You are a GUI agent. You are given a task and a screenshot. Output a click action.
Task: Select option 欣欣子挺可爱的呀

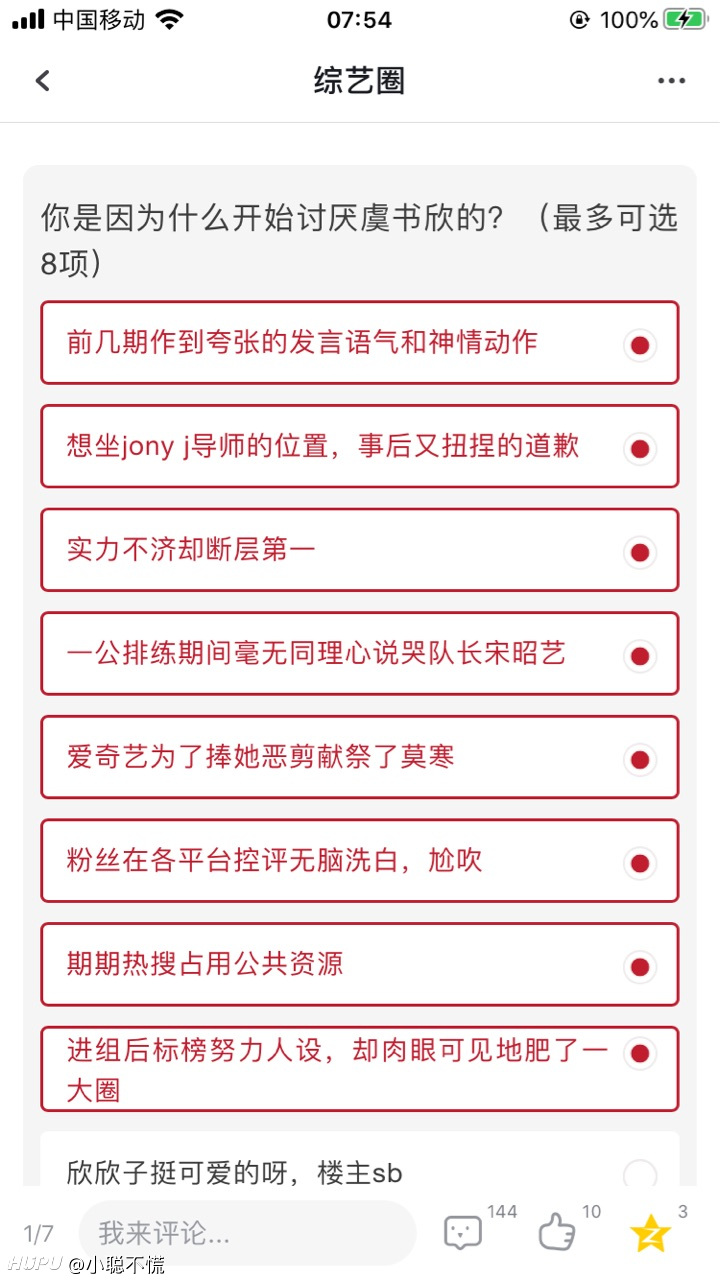359,1161
